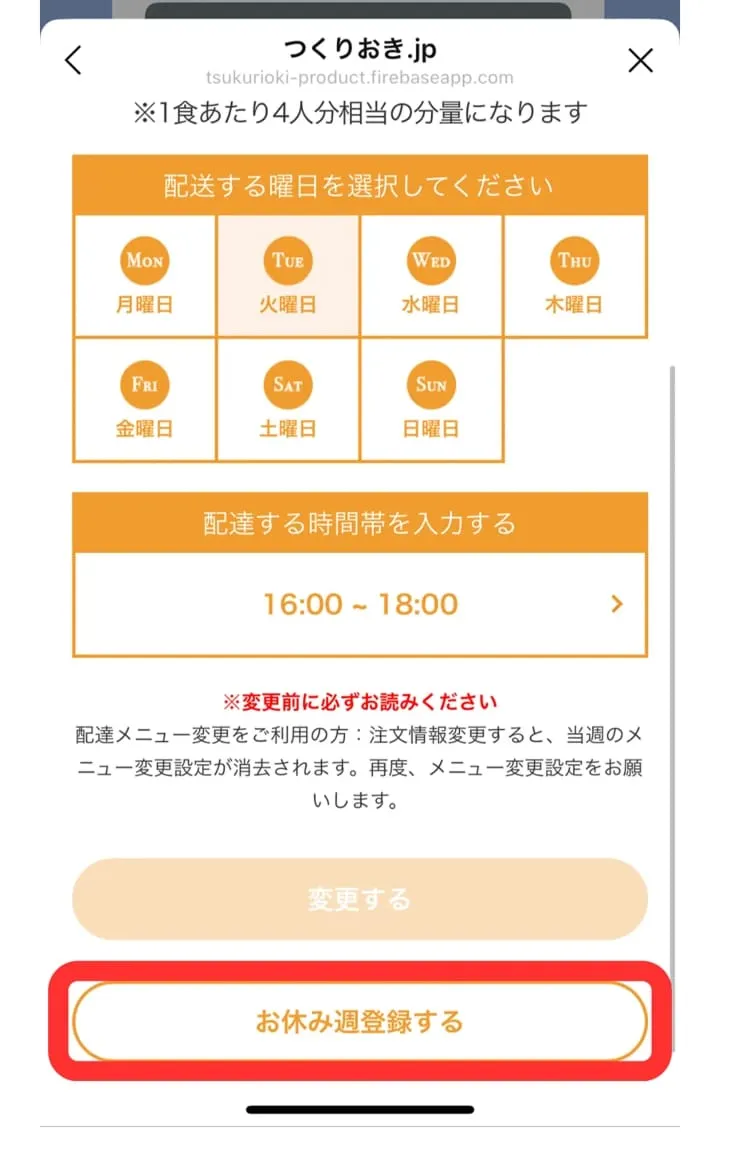
Task: Select the Thu circle icon for Thursday
Action: pos(575,260)
